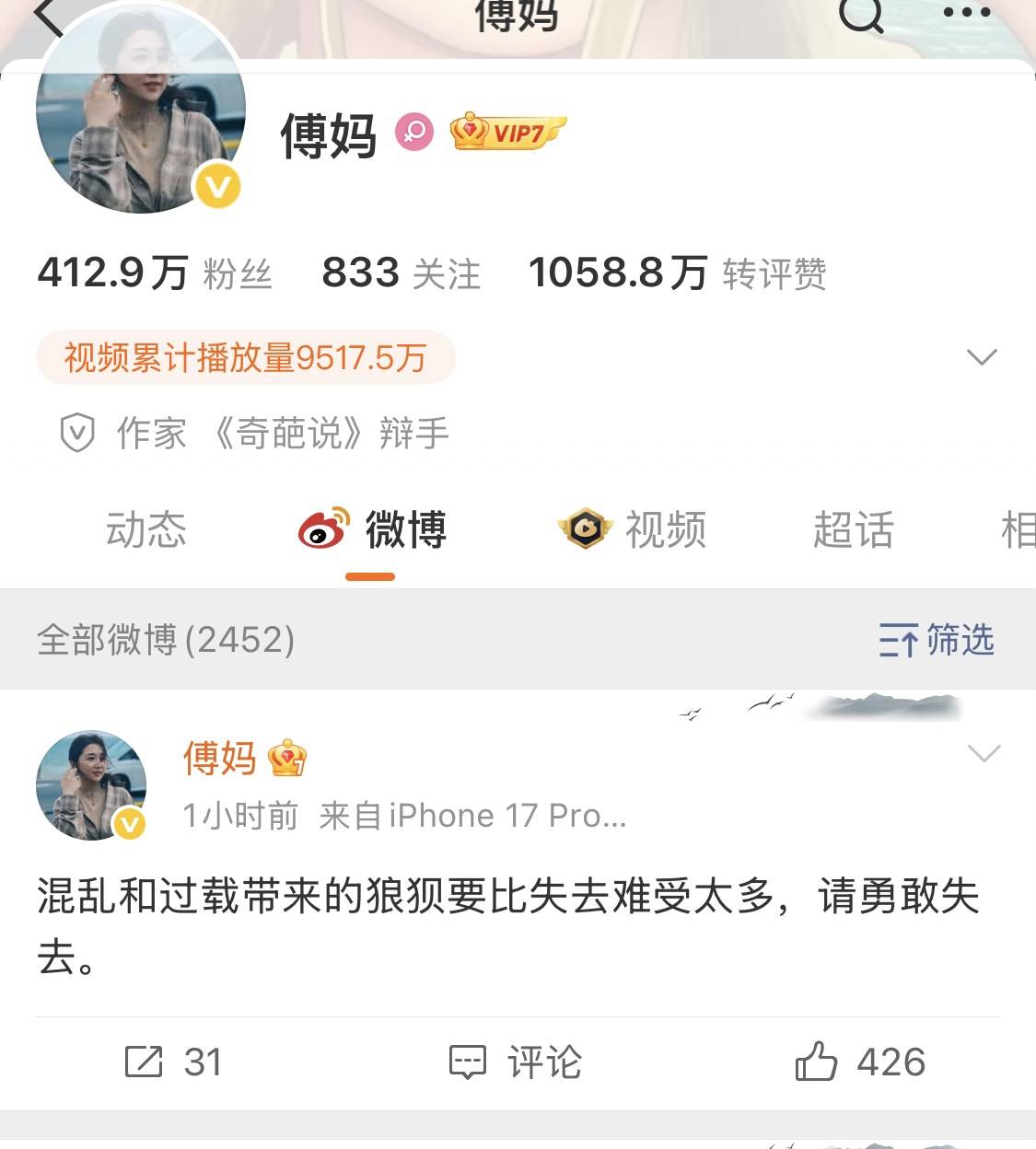Open the VIP7 membership badge
The image size is (1036, 1149).
507,133
